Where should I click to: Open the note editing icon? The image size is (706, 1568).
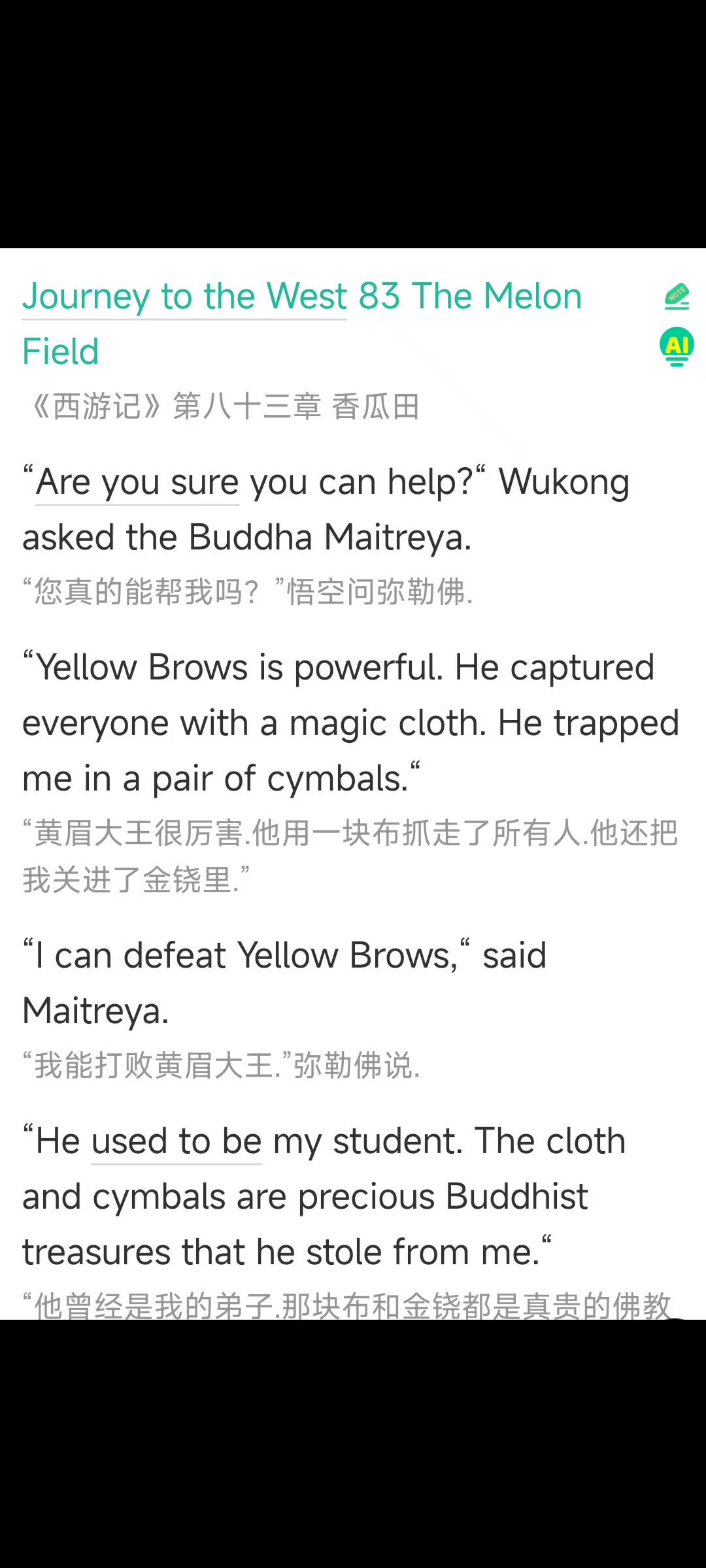click(677, 297)
